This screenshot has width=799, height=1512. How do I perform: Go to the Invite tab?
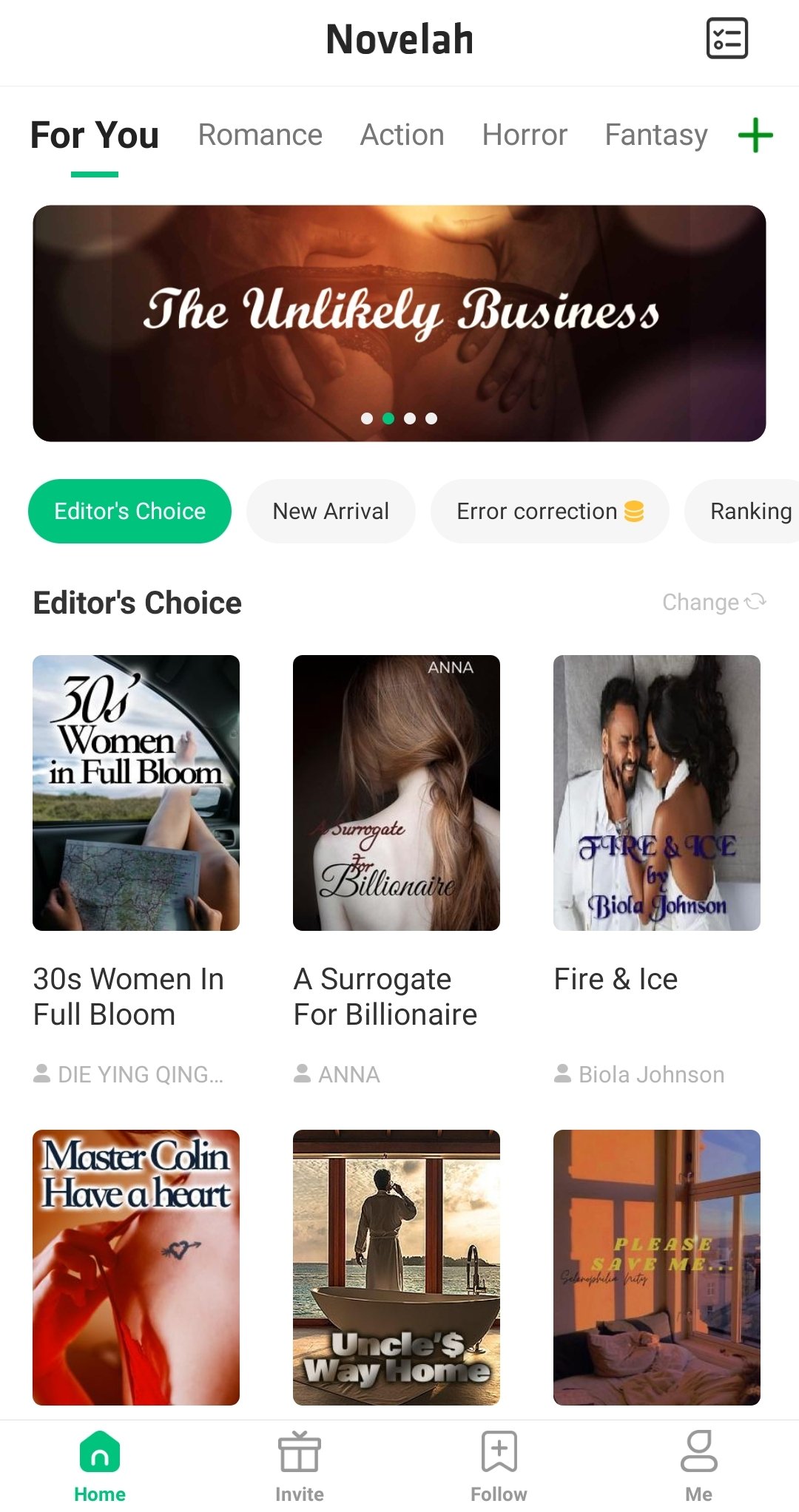pyautogui.click(x=300, y=1467)
